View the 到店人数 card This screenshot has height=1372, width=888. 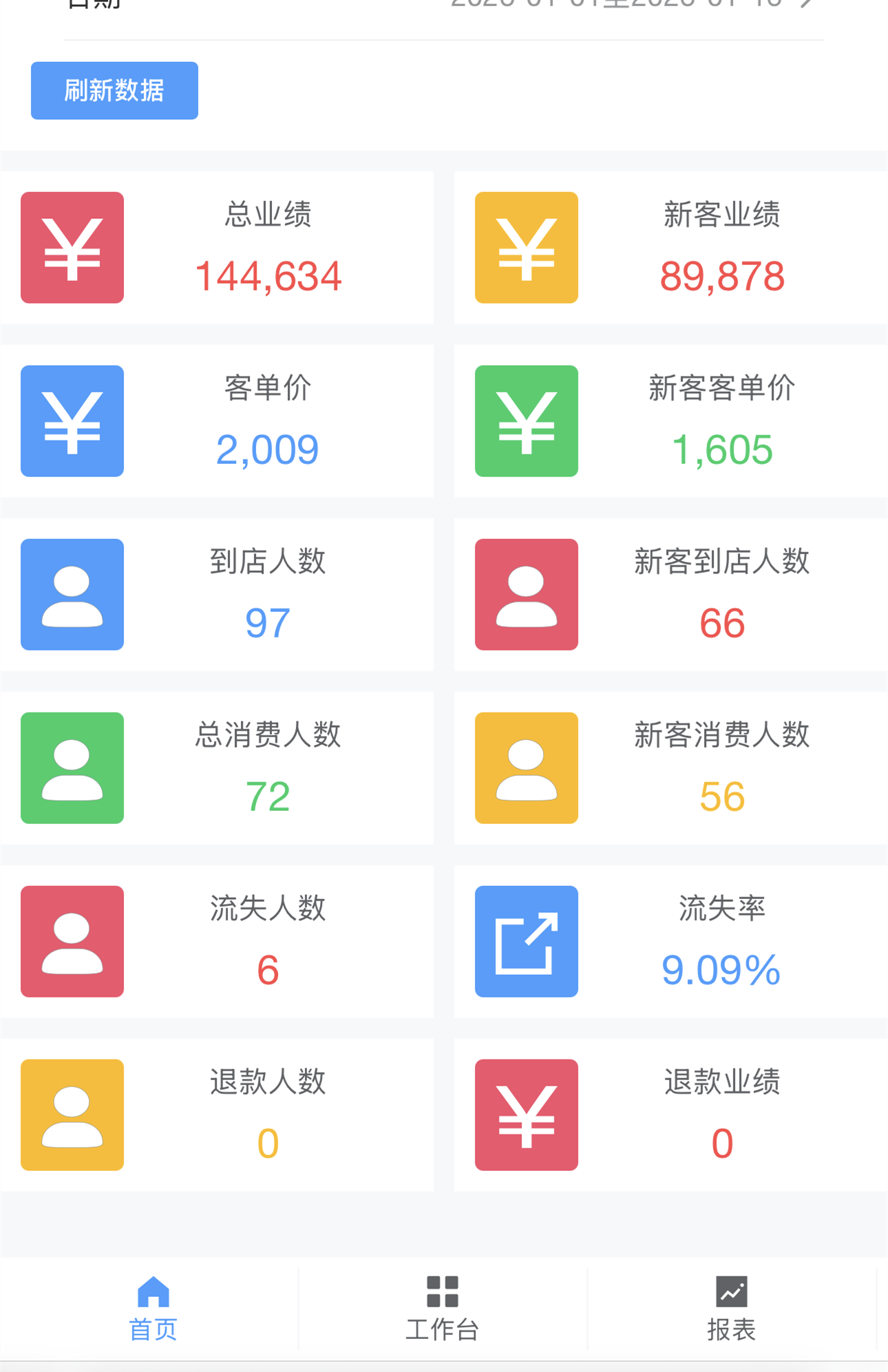(x=217, y=595)
